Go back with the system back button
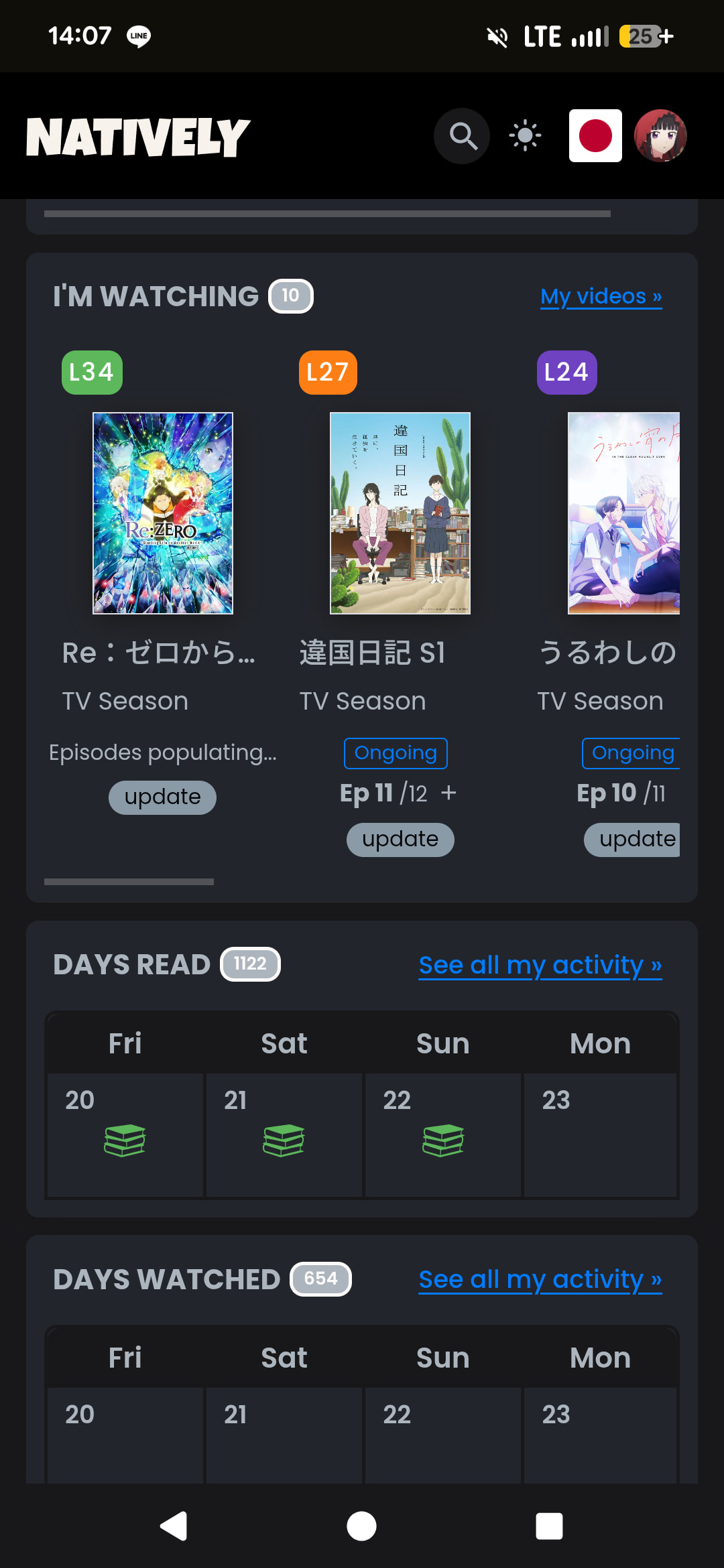This screenshot has height=1568, width=724. click(x=174, y=1526)
